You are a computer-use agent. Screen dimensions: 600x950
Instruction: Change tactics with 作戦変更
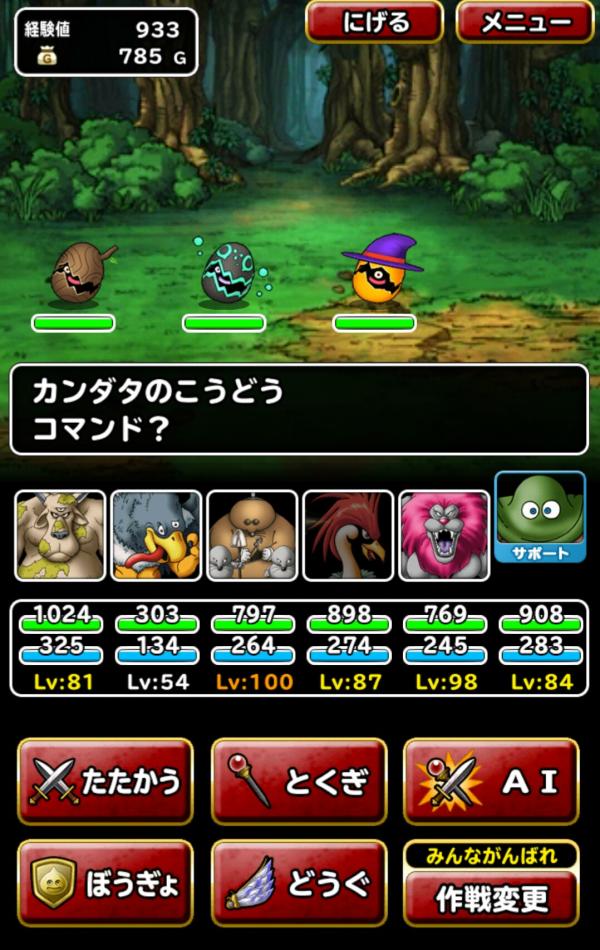click(490, 897)
